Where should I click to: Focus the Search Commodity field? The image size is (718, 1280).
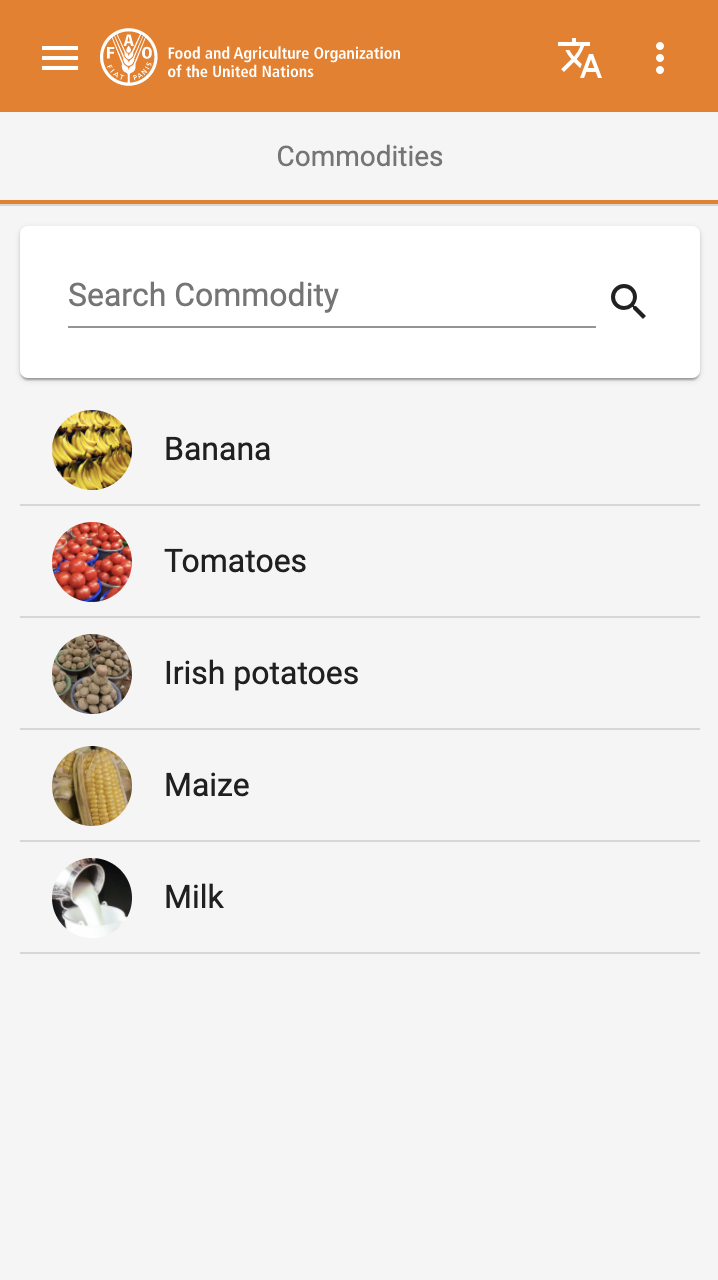tap(330, 296)
